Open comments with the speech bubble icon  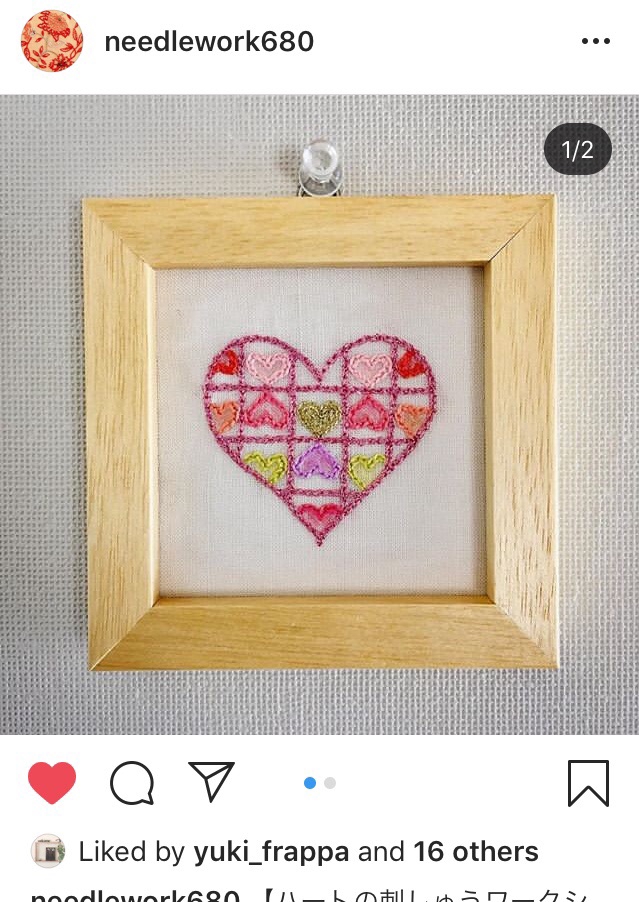point(132,783)
